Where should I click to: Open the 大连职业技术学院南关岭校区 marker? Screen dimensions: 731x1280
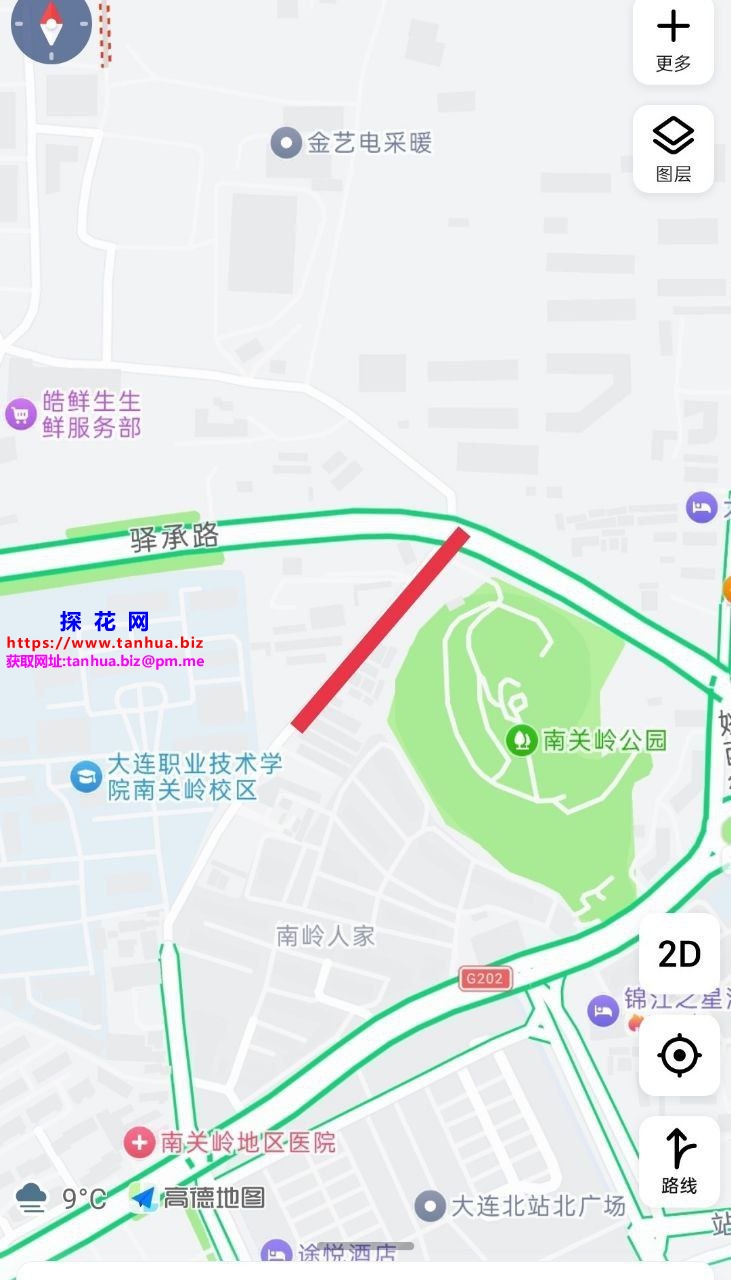pos(86,777)
